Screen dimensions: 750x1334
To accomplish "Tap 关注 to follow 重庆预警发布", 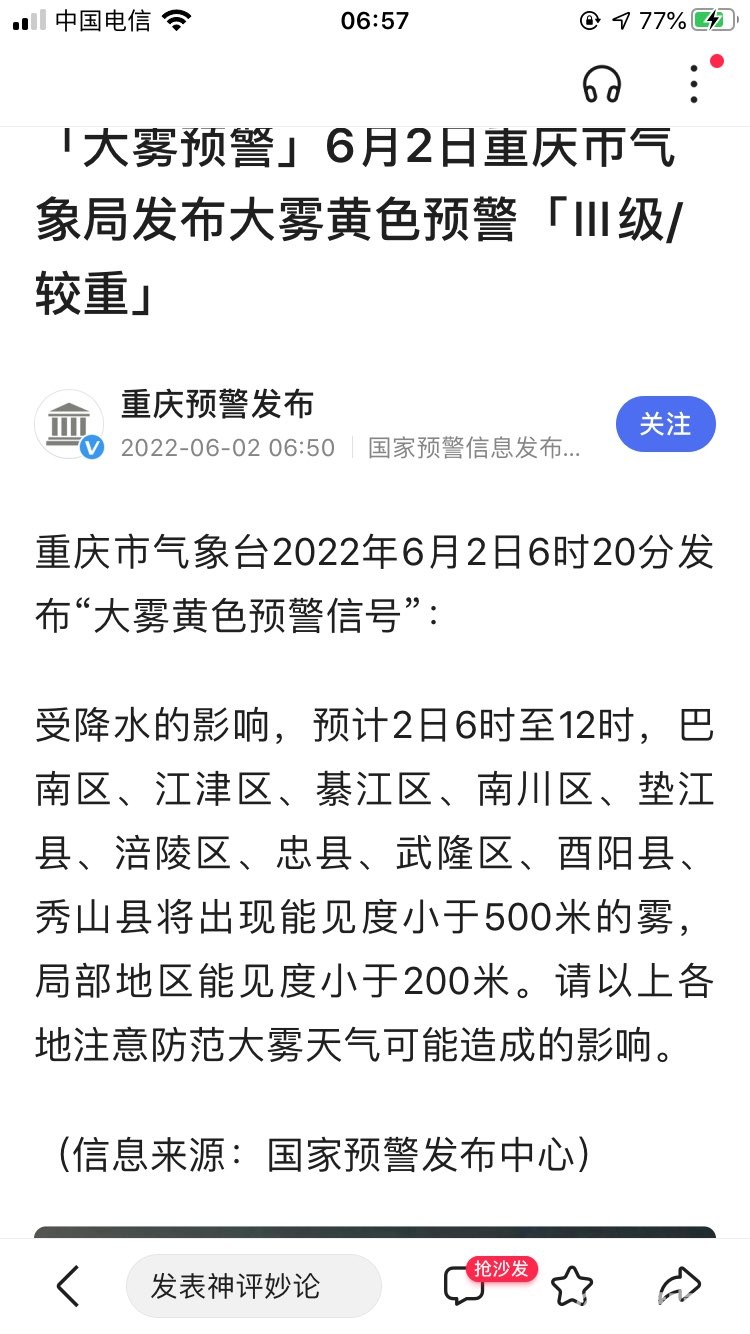I will click(x=666, y=424).
